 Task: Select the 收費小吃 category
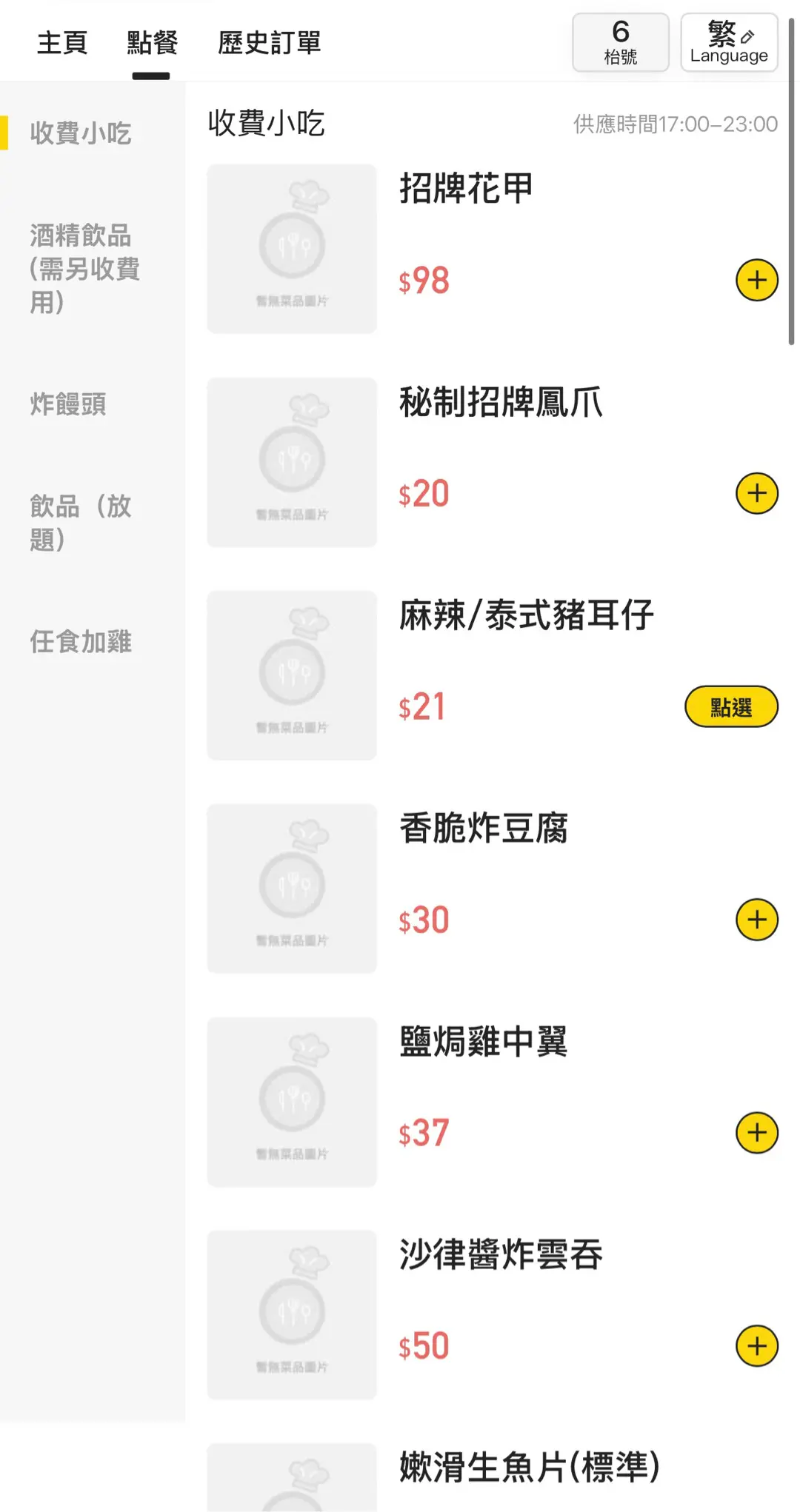click(81, 133)
